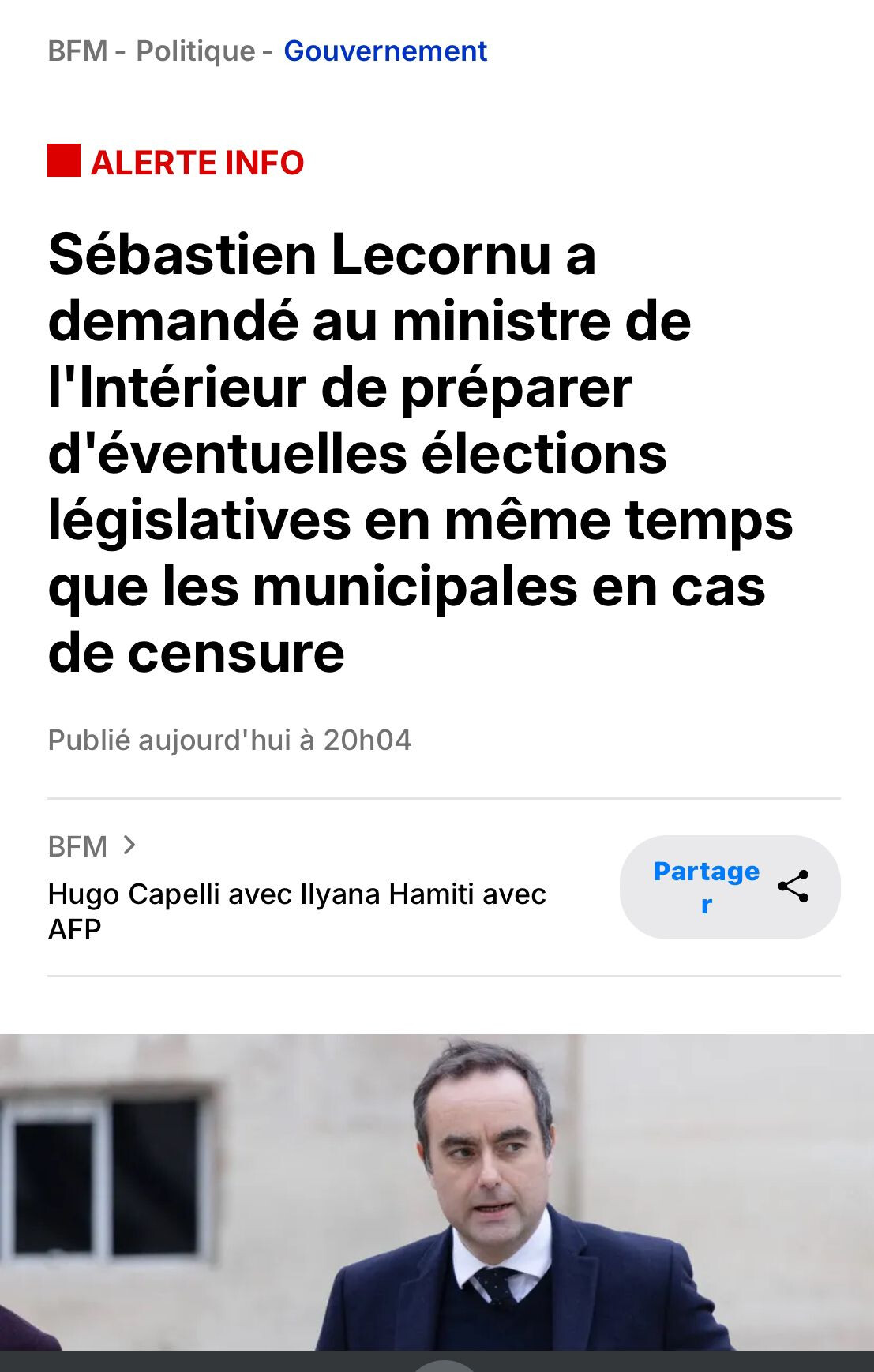Open the BFM breadcrumb link
874x1372 pixels.
coord(77,51)
